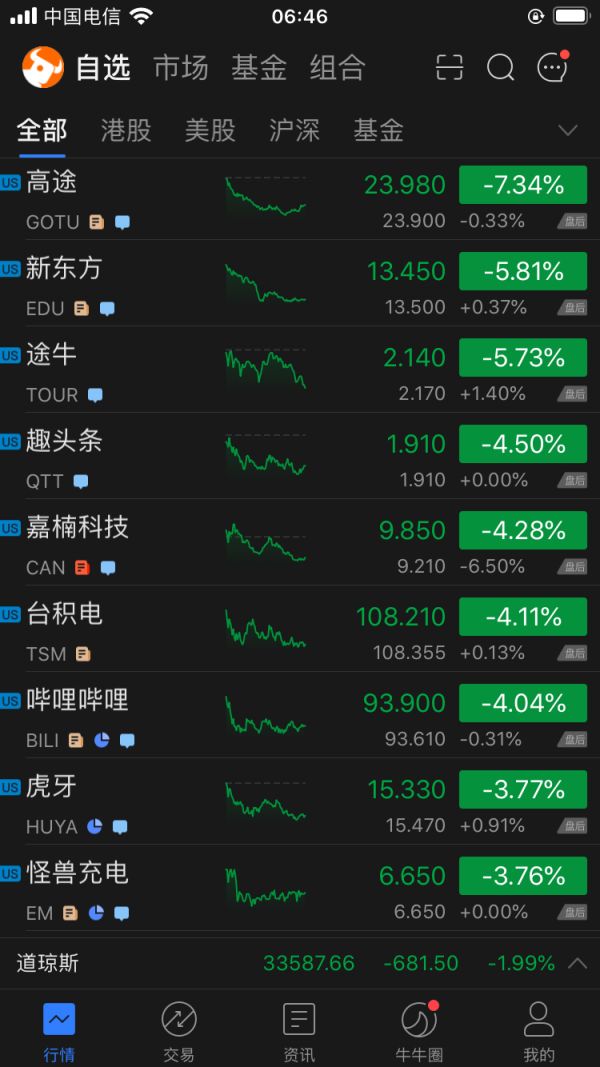Image resolution: width=600 pixels, height=1067 pixels.
Task: Toggle the -4.04% change badge for 哔哩哔哩
Action: click(x=523, y=703)
